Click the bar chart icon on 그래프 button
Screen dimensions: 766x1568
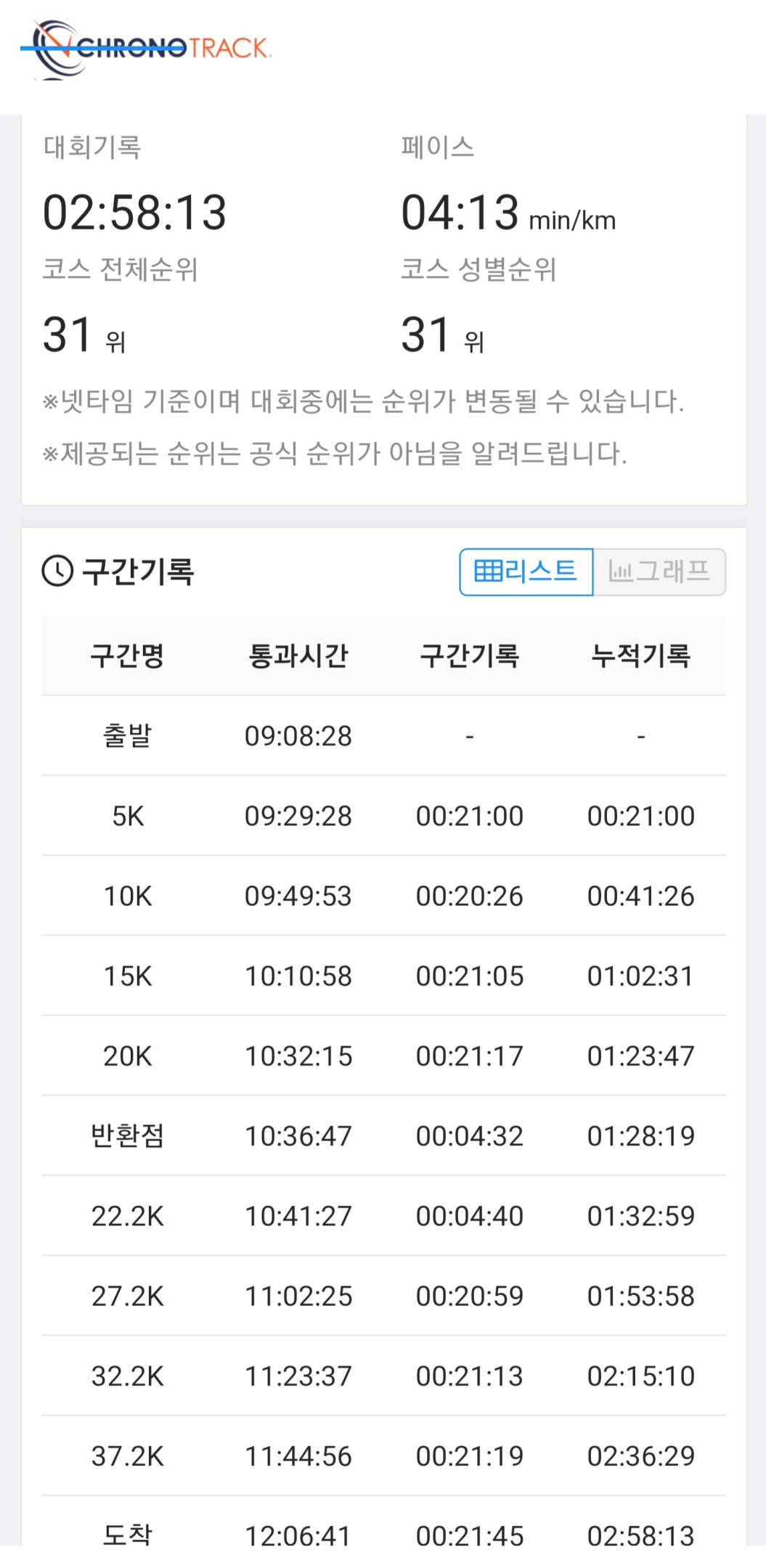pos(622,571)
